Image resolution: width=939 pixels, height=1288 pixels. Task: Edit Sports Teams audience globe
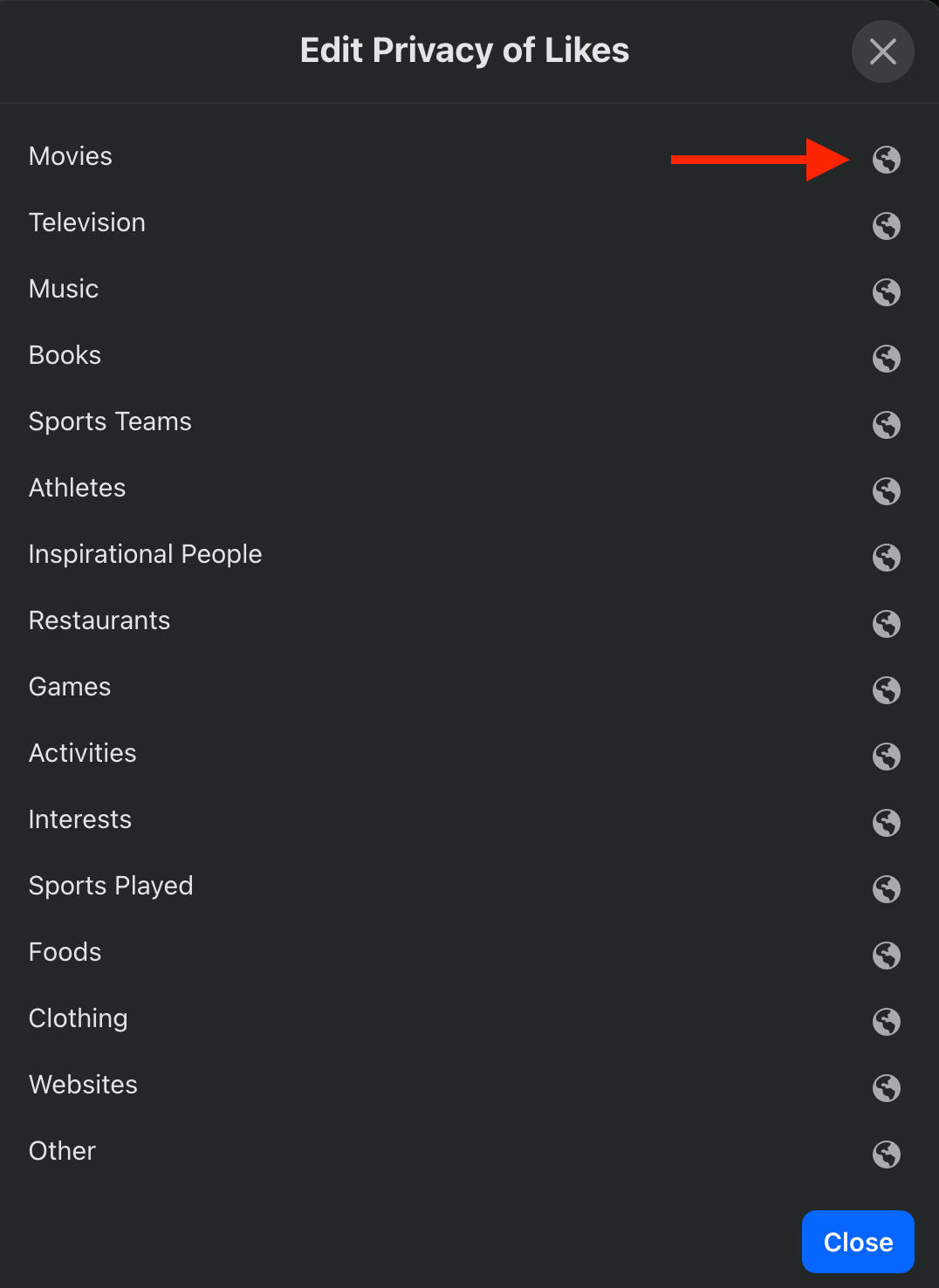tap(886, 425)
